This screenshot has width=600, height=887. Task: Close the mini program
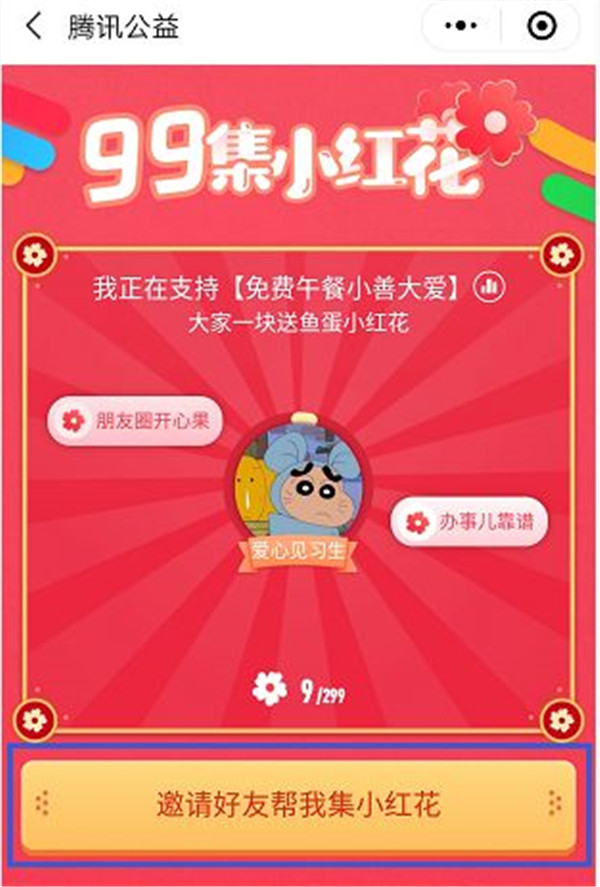click(543, 27)
